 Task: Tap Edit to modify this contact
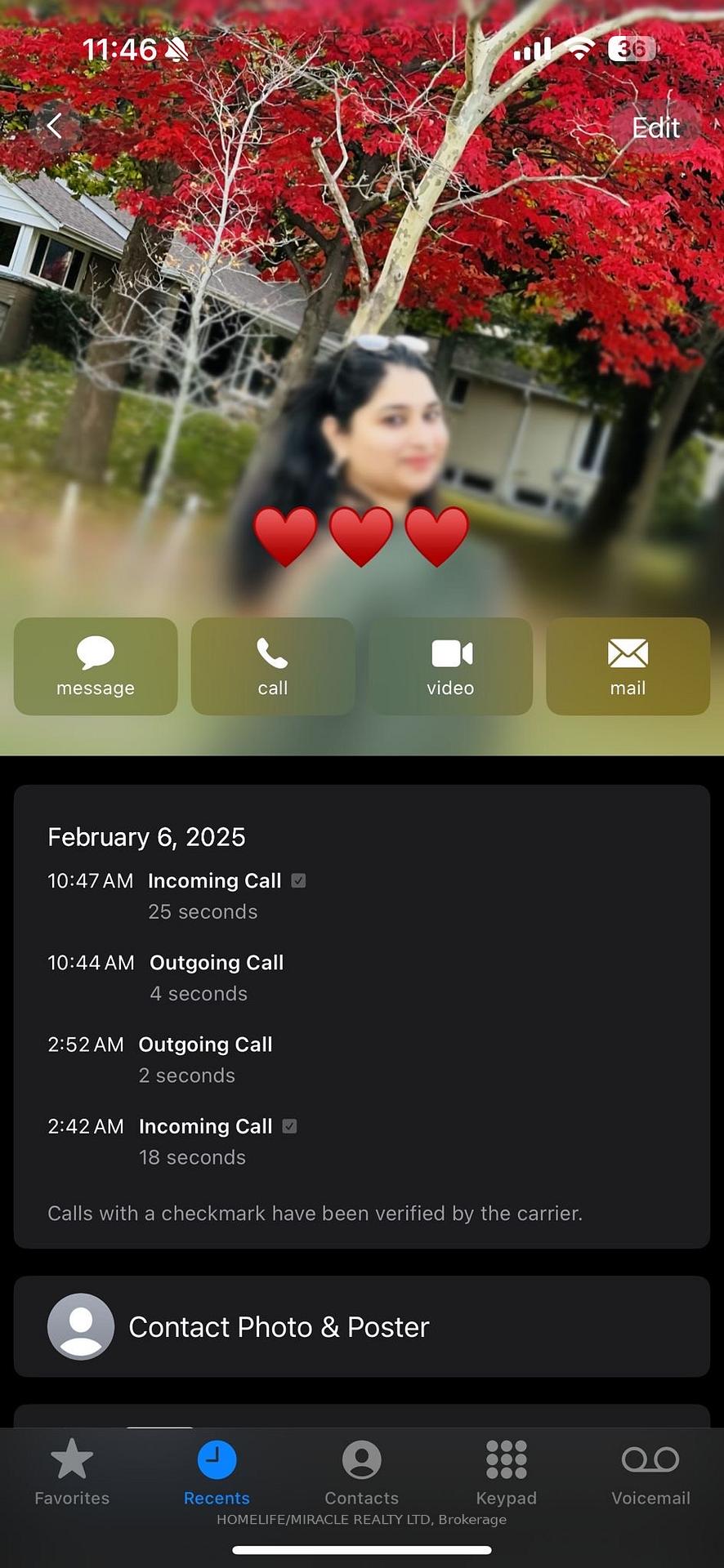[x=655, y=127]
